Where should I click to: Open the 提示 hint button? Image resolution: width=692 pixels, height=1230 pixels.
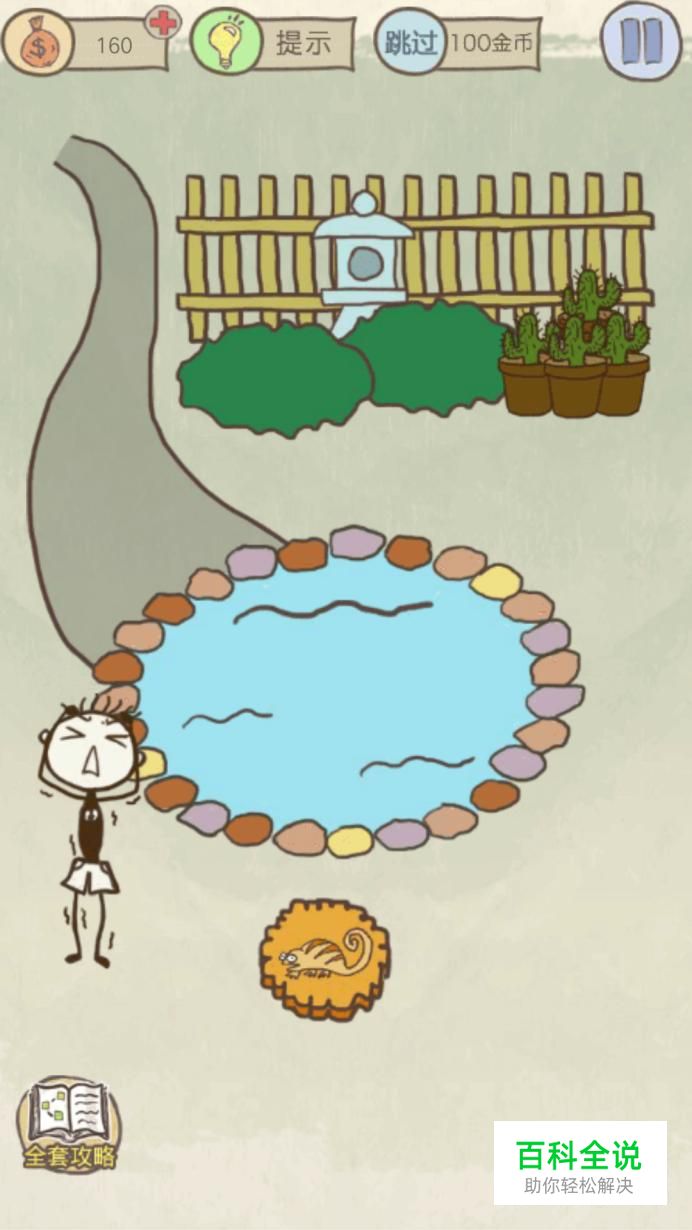[271, 42]
